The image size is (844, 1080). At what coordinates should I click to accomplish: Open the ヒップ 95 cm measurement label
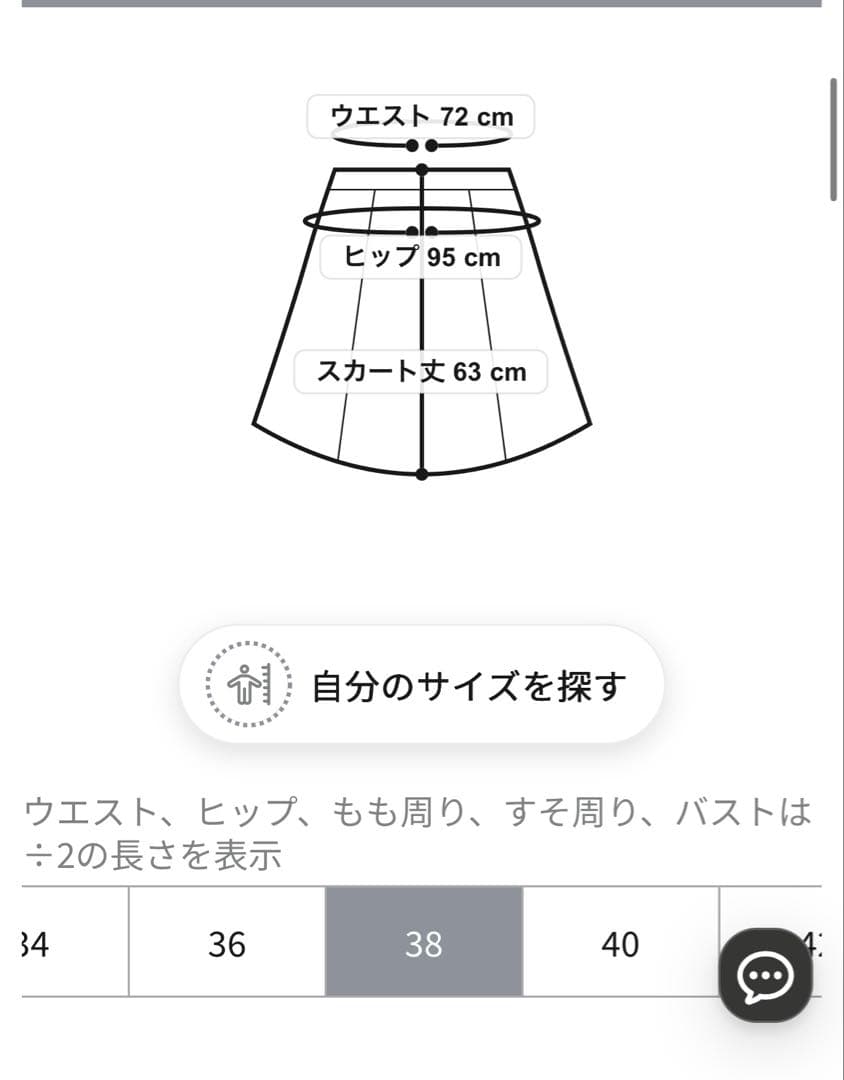(x=421, y=256)
